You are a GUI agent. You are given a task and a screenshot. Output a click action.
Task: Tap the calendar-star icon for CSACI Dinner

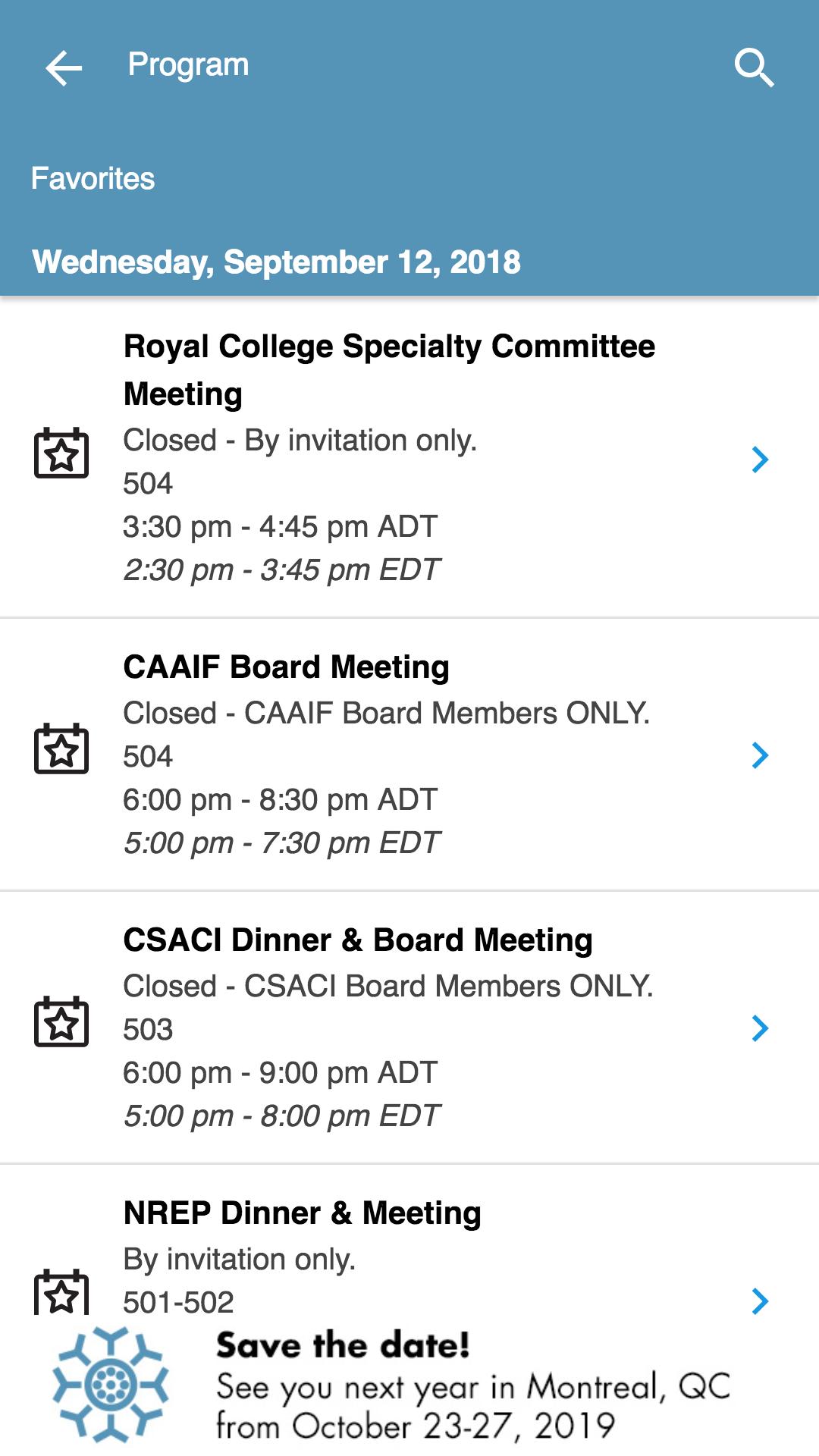(x=62, y=1026)
